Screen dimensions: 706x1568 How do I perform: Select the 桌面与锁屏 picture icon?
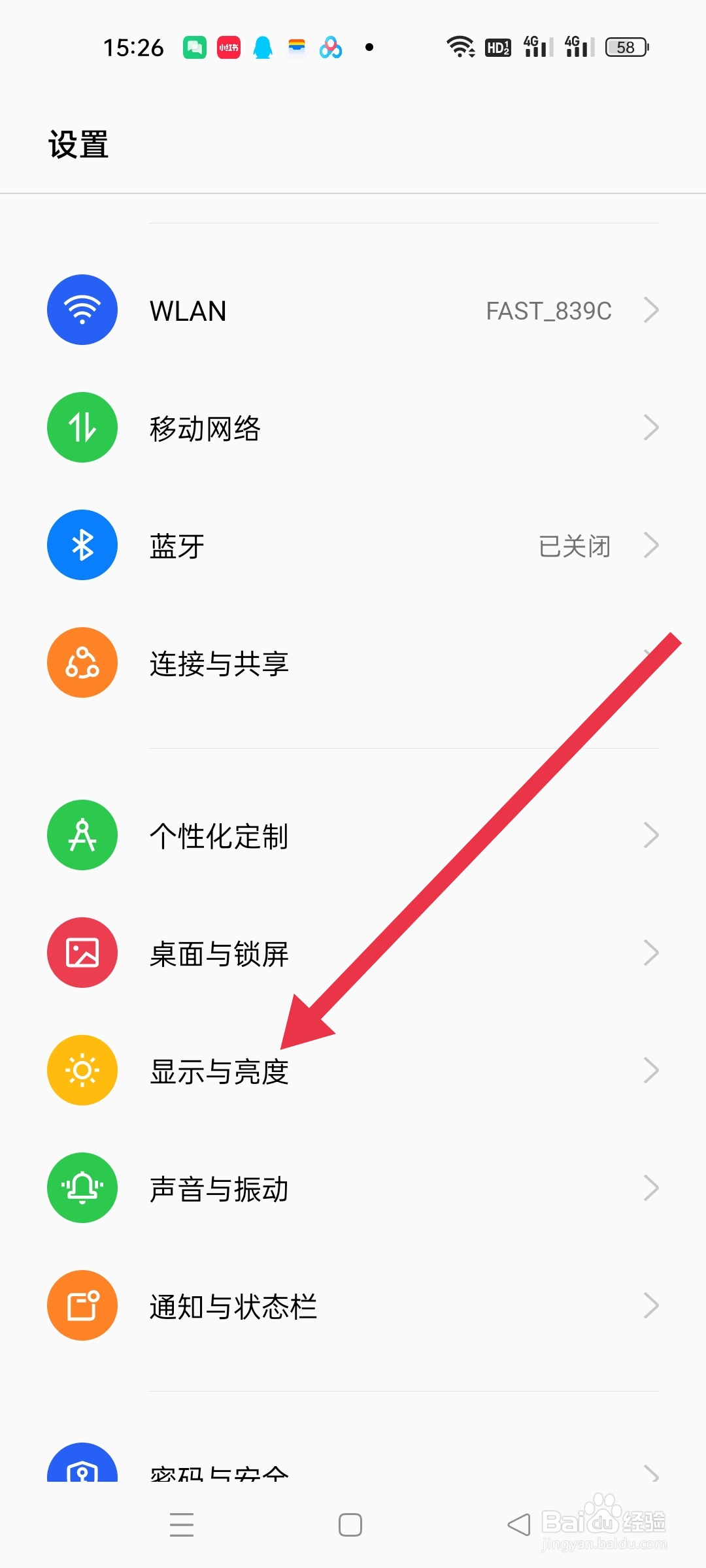coord(82,953)
